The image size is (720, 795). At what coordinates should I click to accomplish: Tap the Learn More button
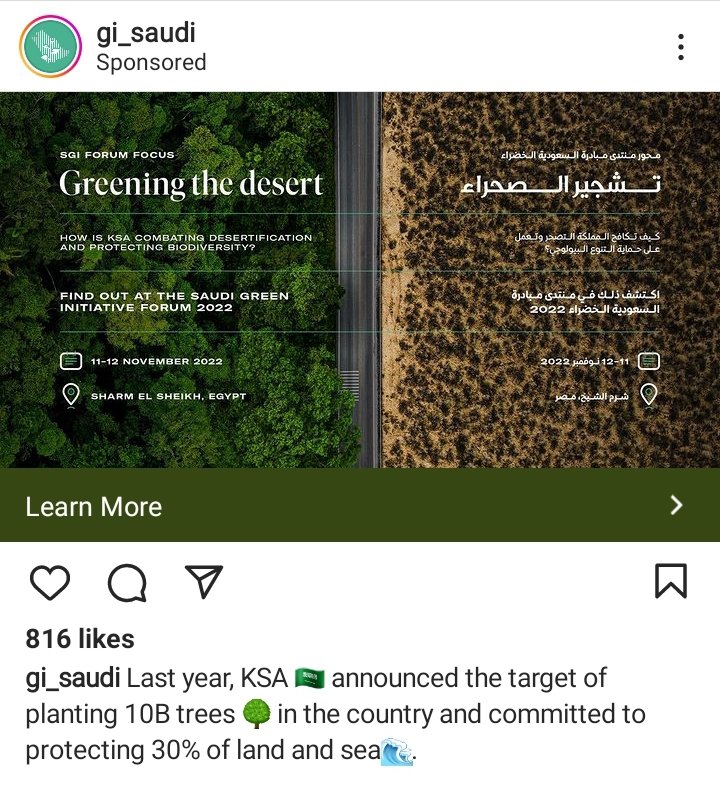(x=360, y=506)
